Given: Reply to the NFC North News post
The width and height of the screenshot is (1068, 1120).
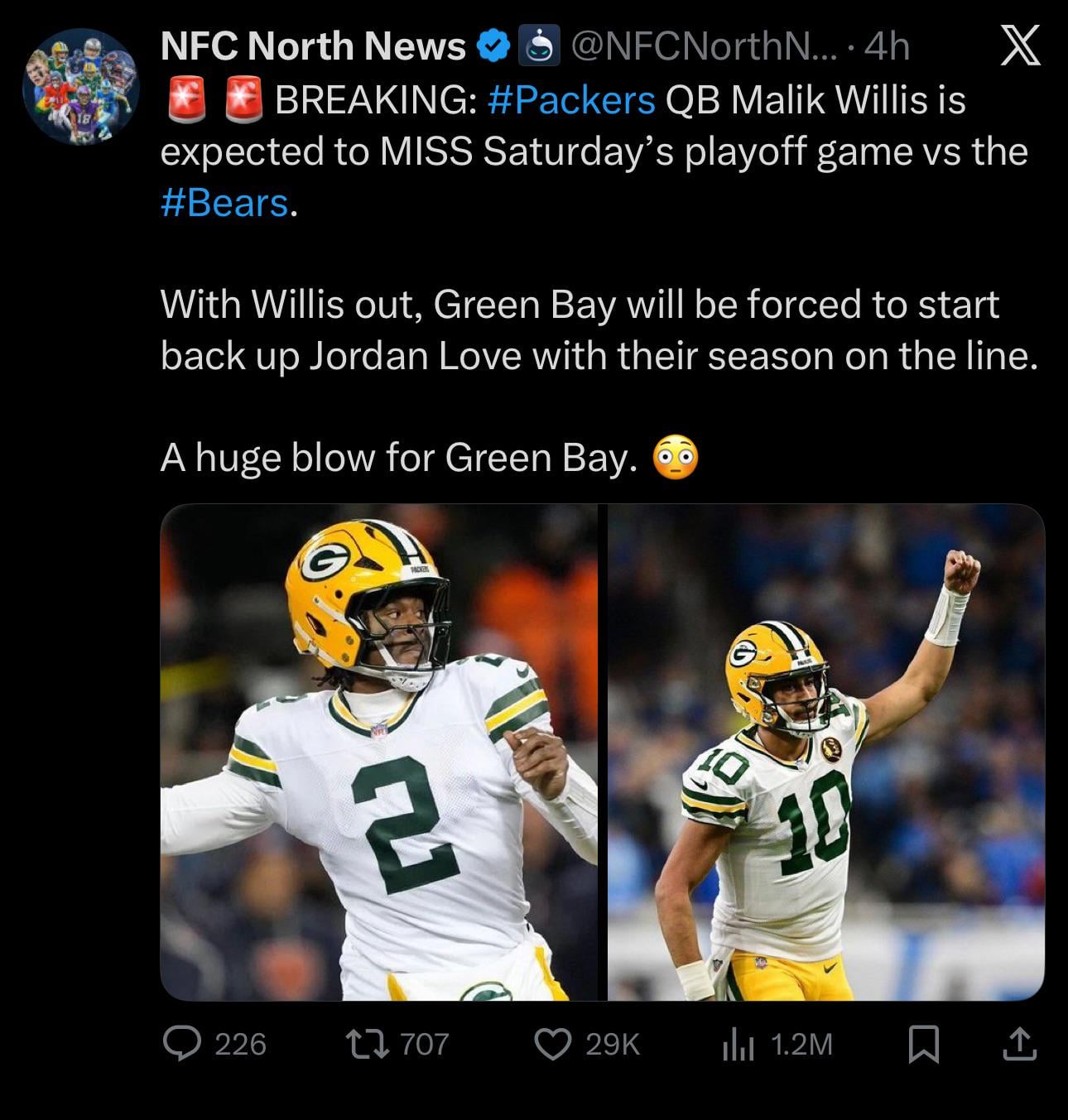Looking at the screenshot, I should click(x=181, y=1044).
